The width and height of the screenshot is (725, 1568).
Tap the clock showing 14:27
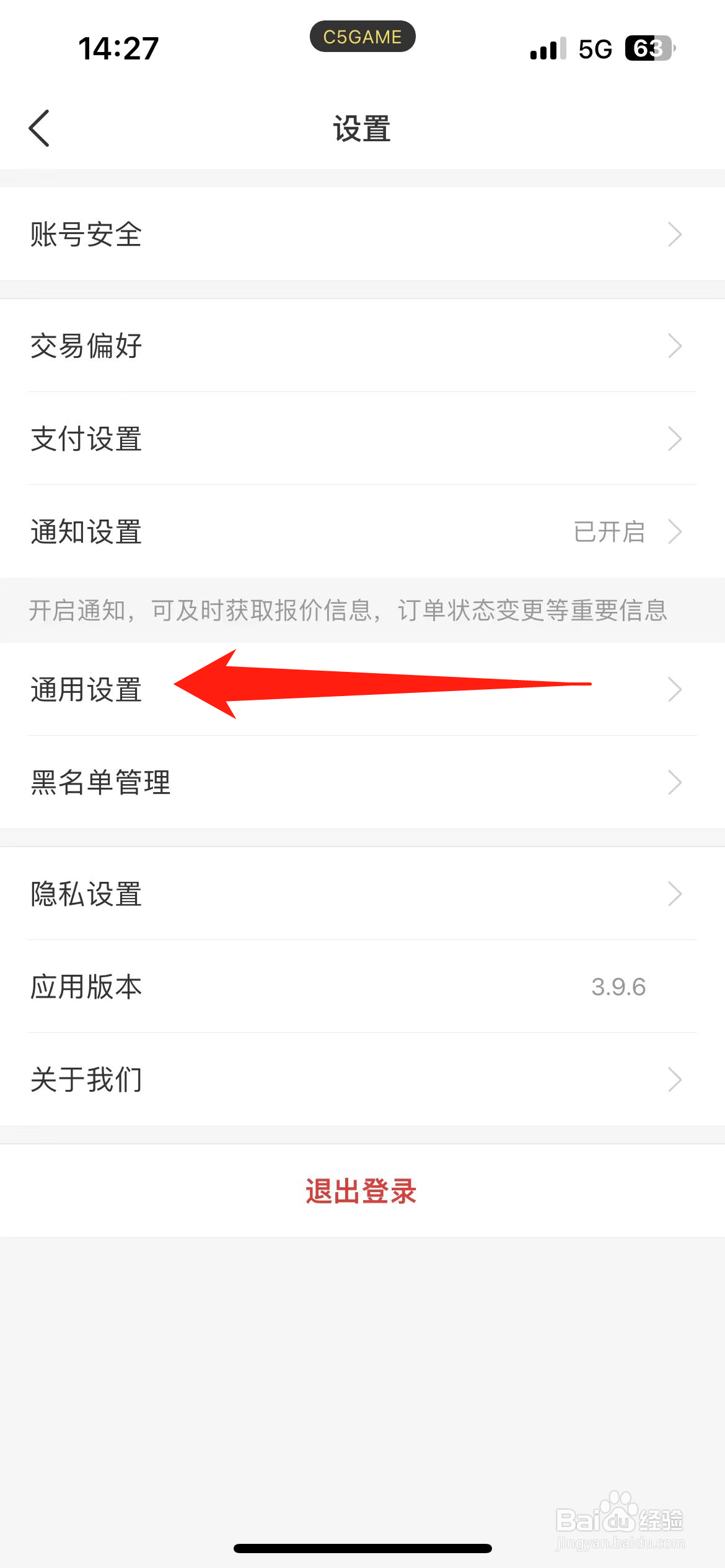(x=118, y=48)
